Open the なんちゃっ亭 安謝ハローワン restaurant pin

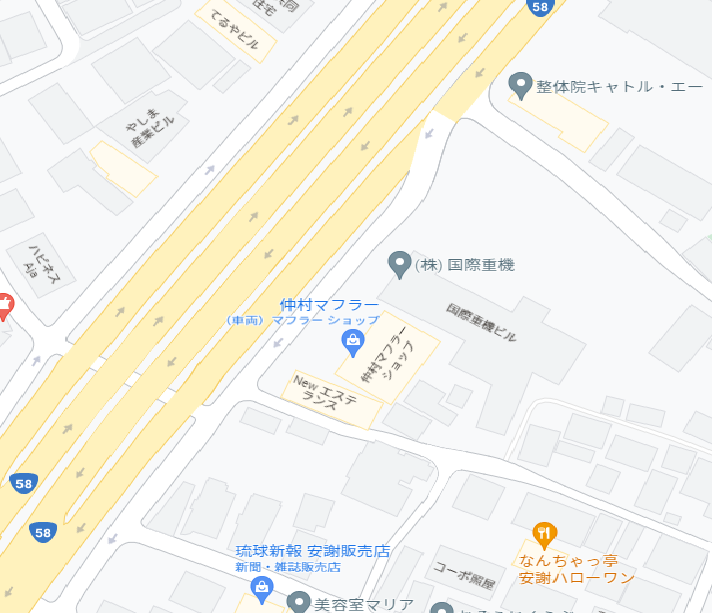point(544,535)
